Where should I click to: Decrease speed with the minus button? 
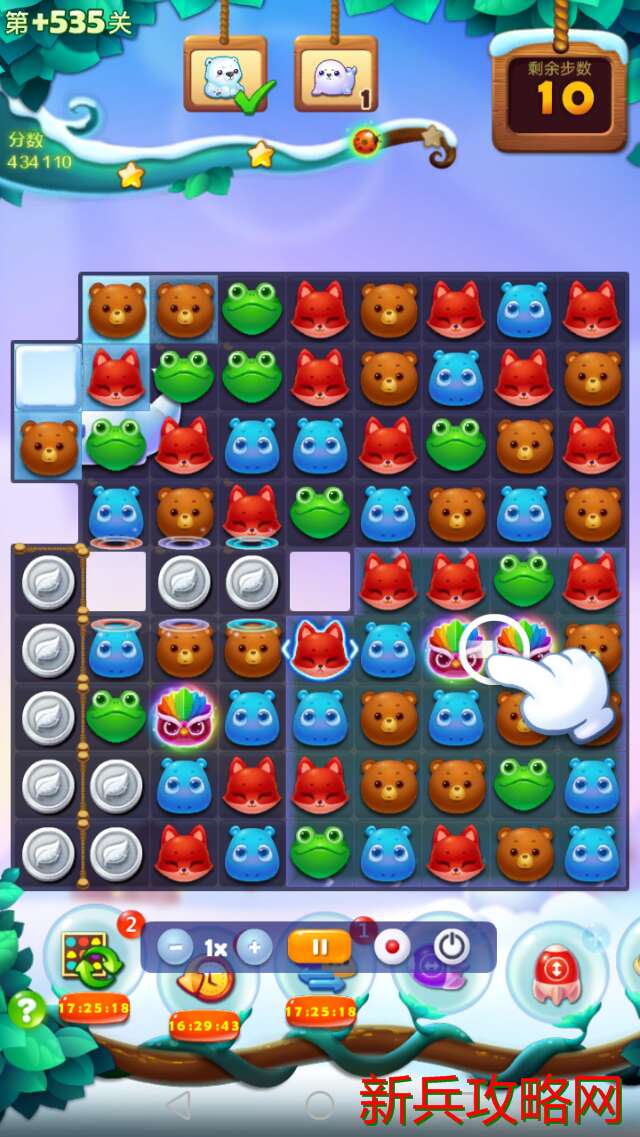(x=175, y=947)
